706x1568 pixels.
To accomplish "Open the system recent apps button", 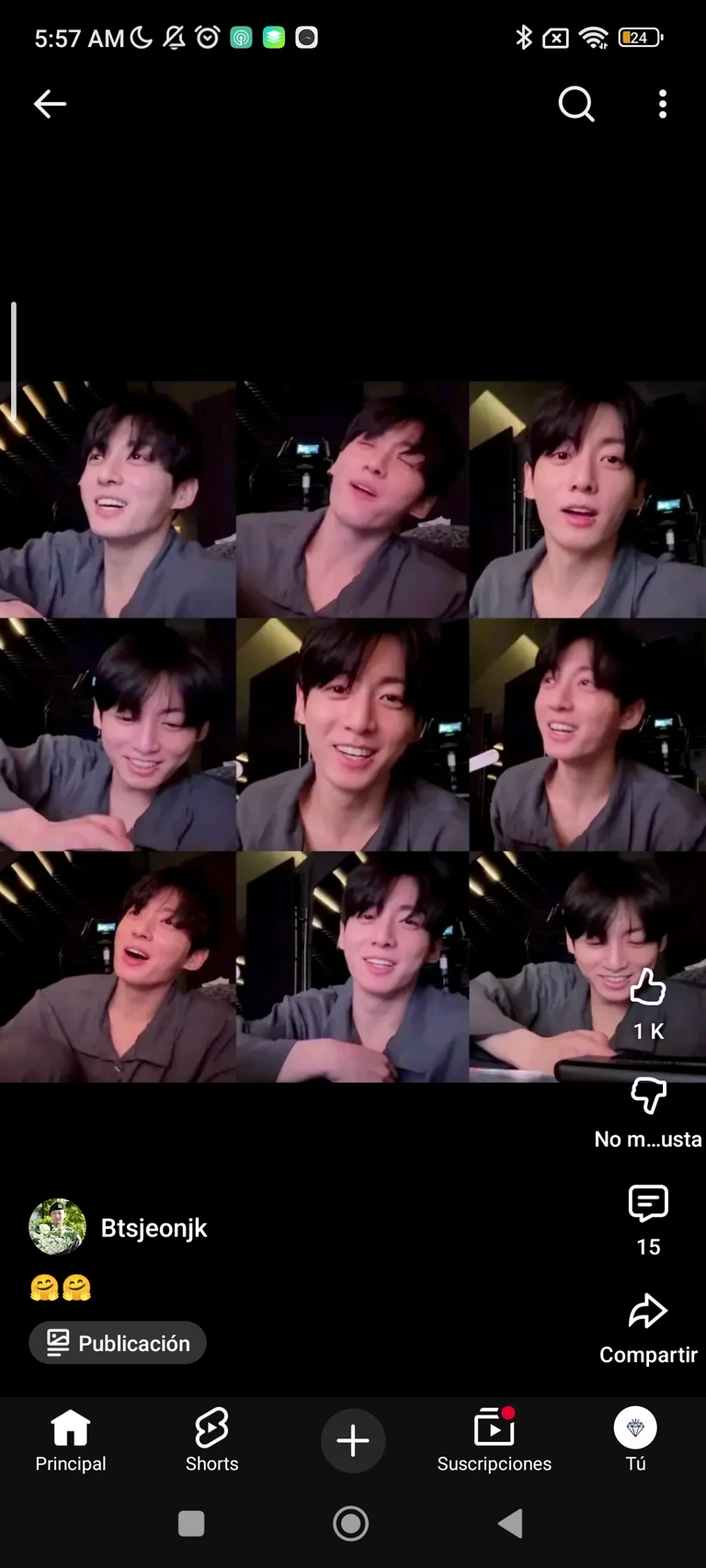I will click(191, 1524).
